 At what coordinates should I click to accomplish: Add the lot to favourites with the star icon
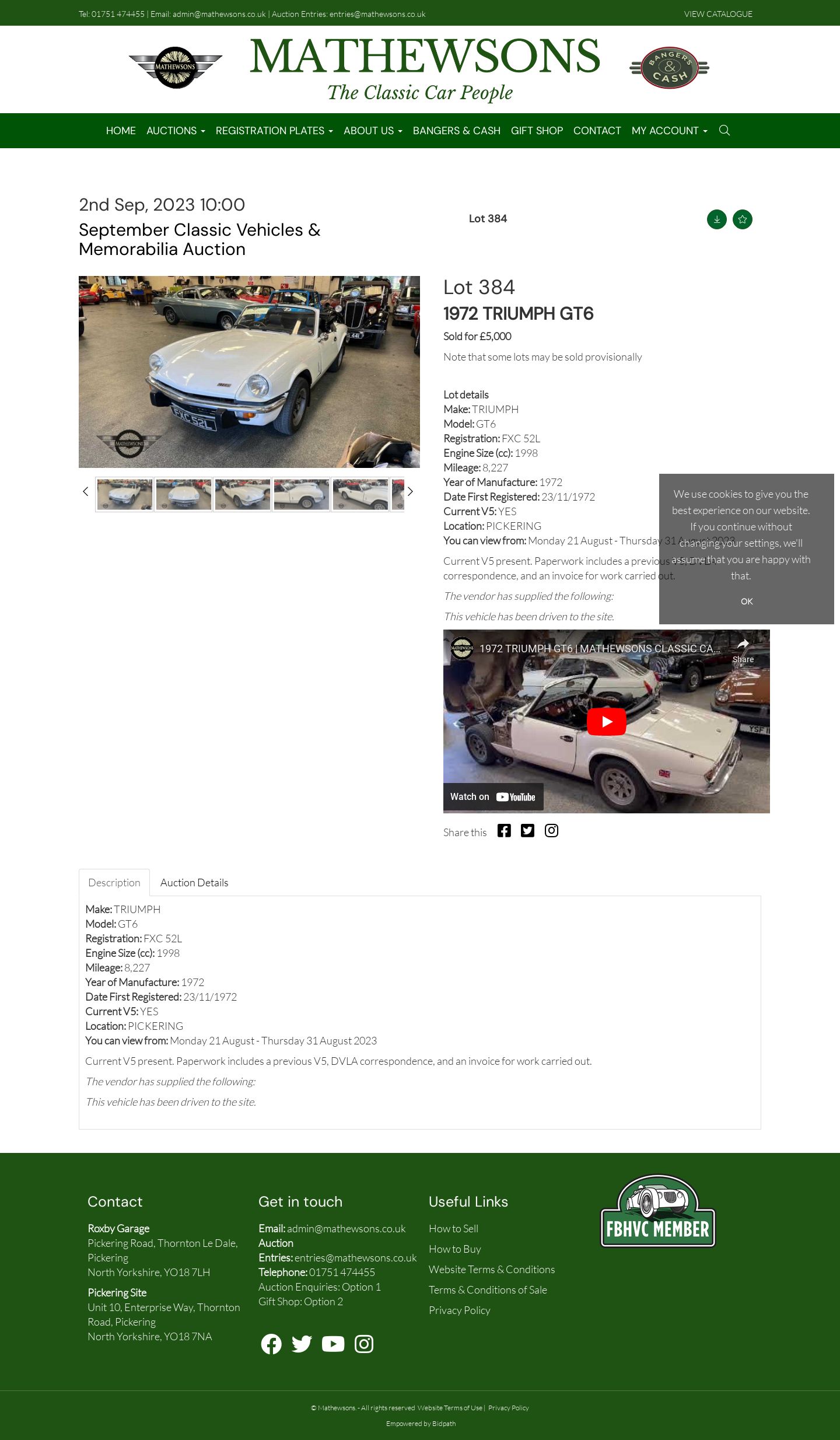743,219
